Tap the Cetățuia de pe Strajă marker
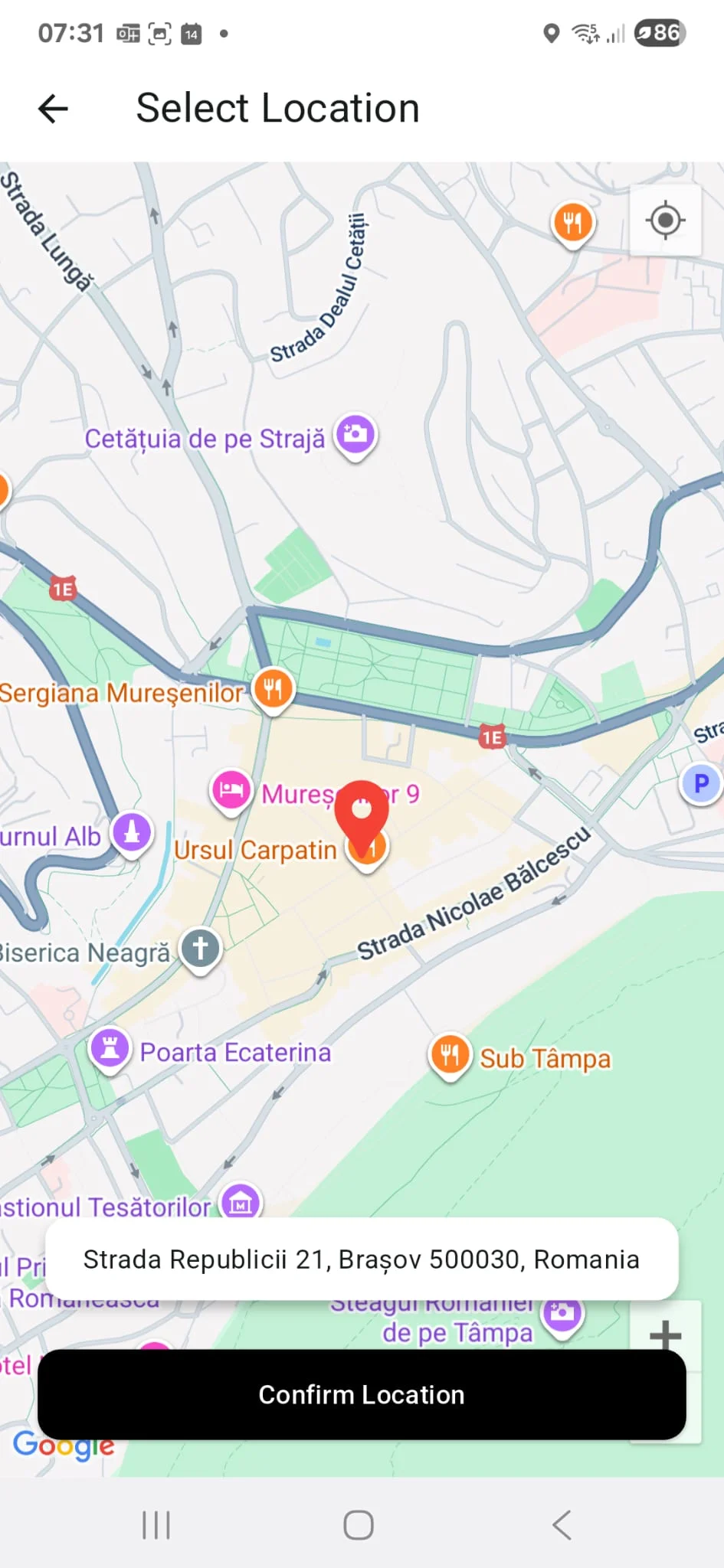 pos(355,436)
